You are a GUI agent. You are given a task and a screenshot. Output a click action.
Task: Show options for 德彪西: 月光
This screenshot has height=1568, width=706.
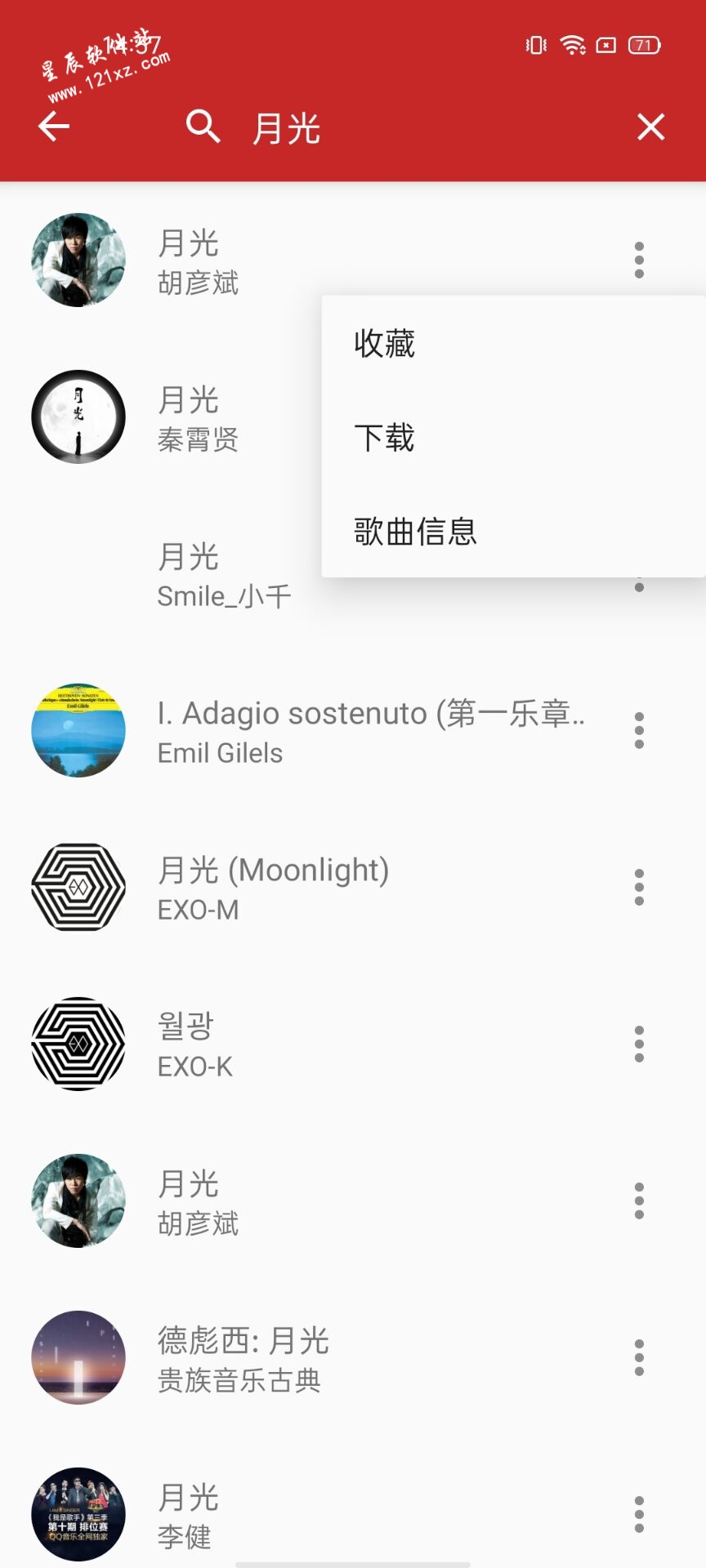click(639, 1358)
